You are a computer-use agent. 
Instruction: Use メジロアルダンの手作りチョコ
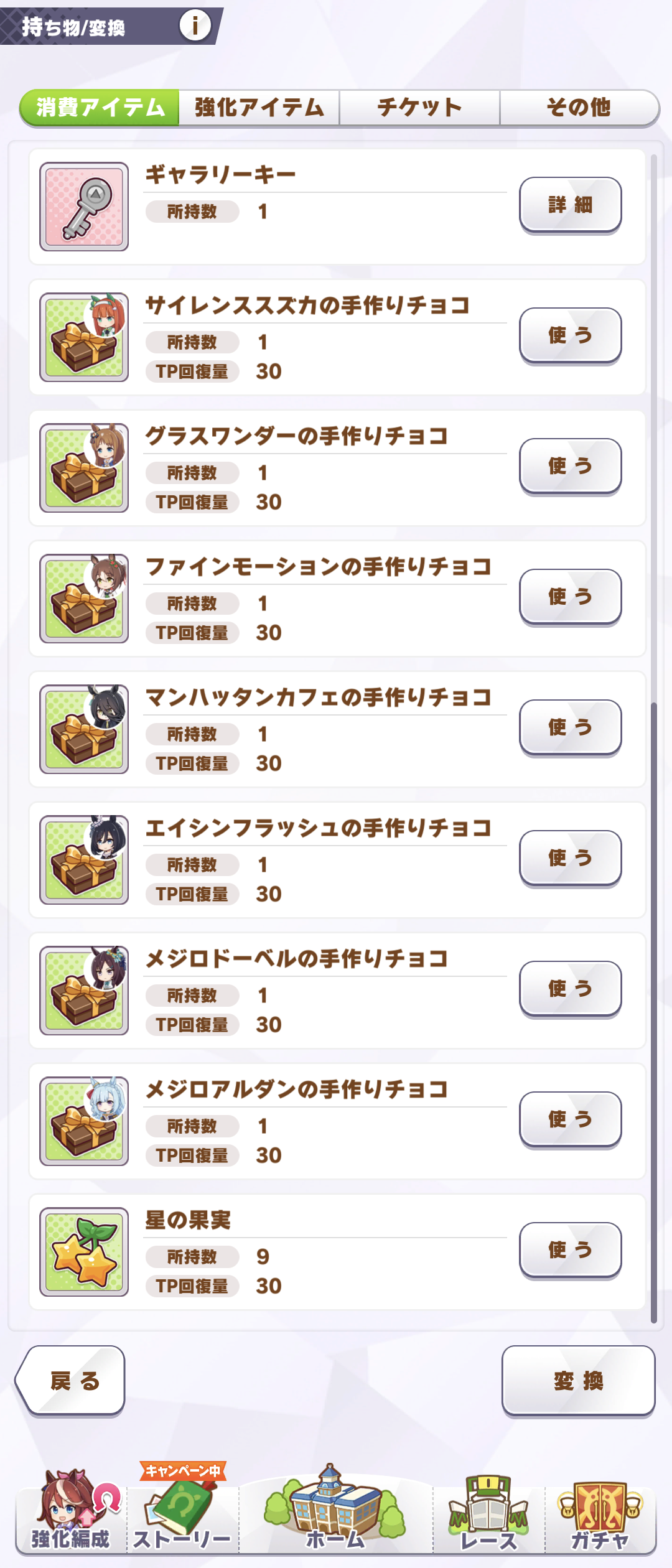coord(570,1119)
